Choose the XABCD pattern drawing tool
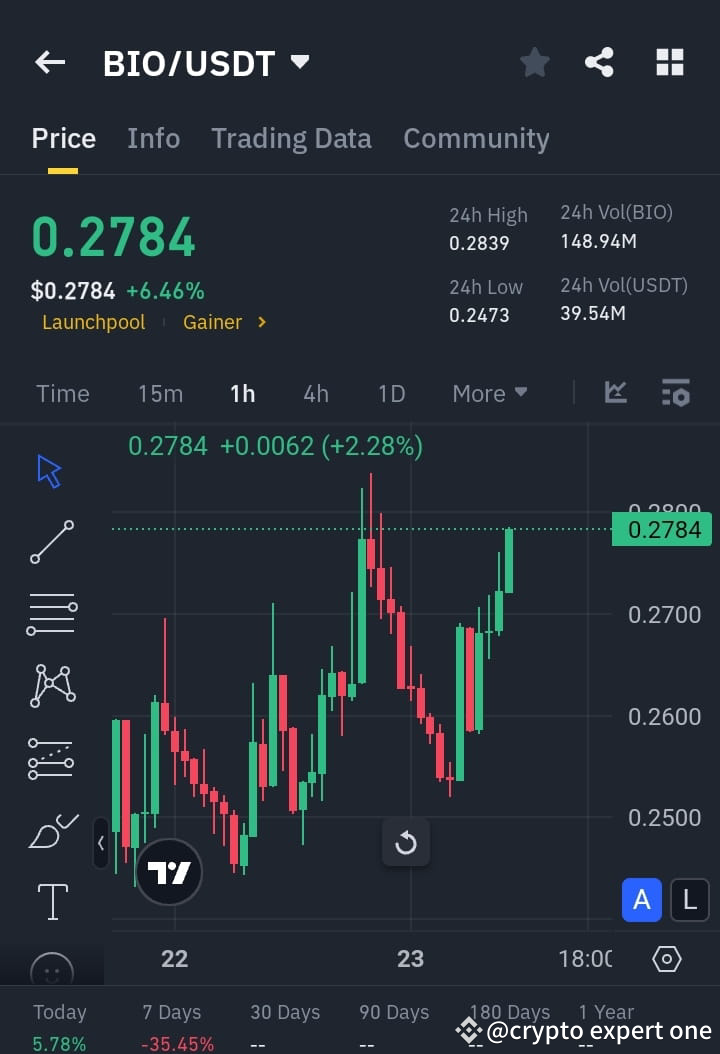The height and width of the screenshot is (1054, 720). 50,685
